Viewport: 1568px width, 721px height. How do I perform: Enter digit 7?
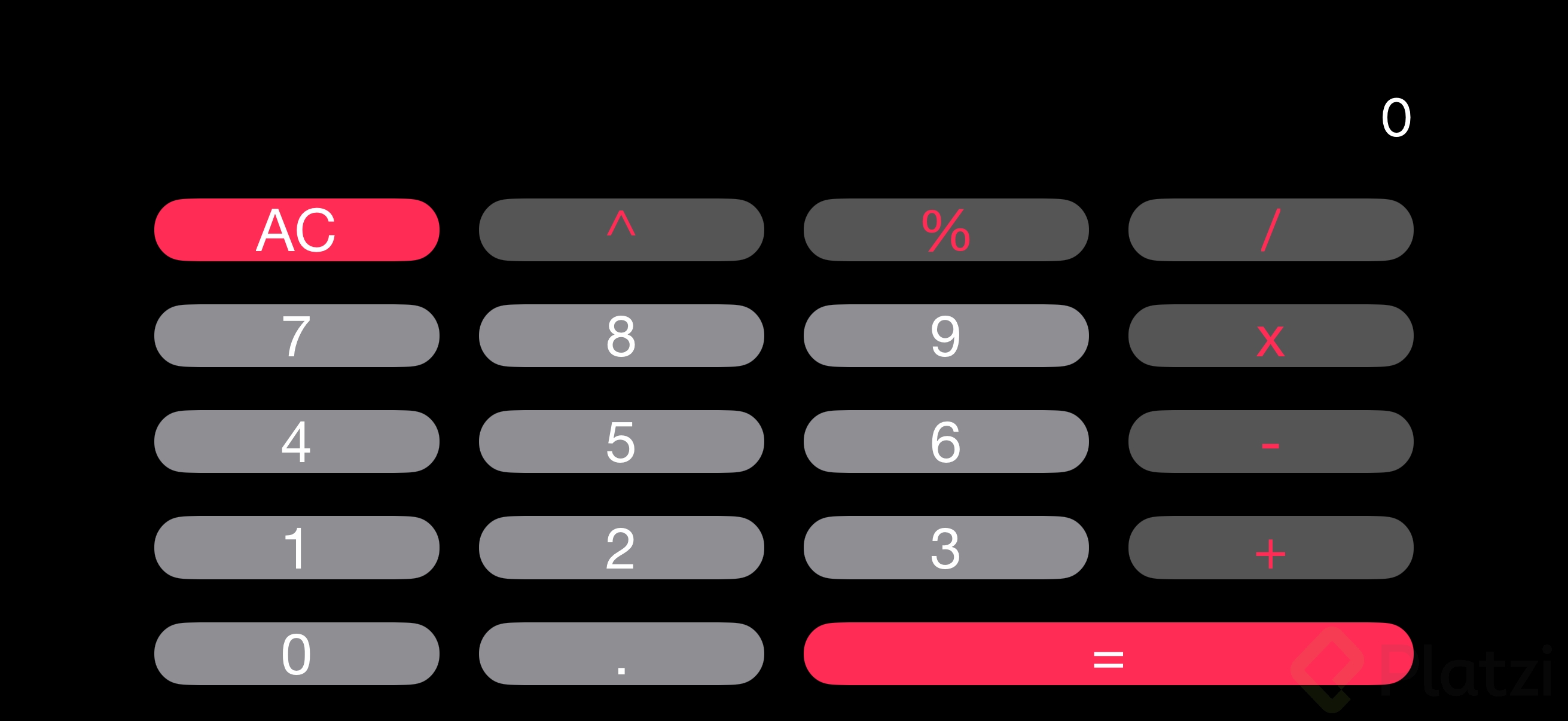click(297, 336)
